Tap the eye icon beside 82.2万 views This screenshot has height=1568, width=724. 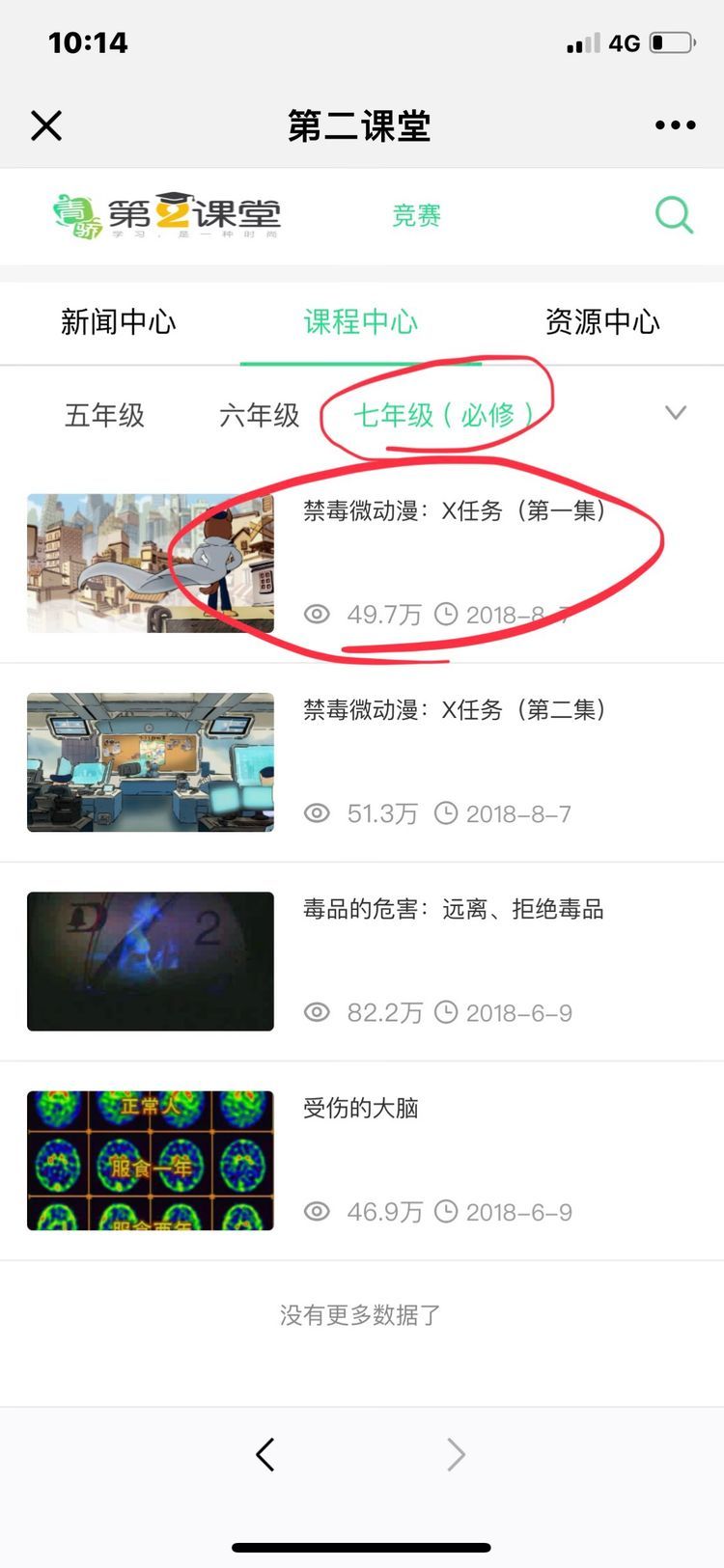pos(317,1012)
